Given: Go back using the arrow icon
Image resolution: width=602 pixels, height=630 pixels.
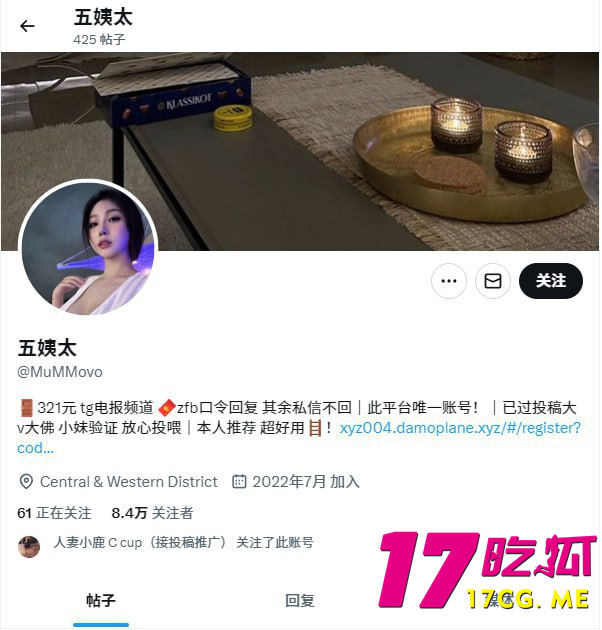Looking at the screenshot, I should [x=27, y=26].
